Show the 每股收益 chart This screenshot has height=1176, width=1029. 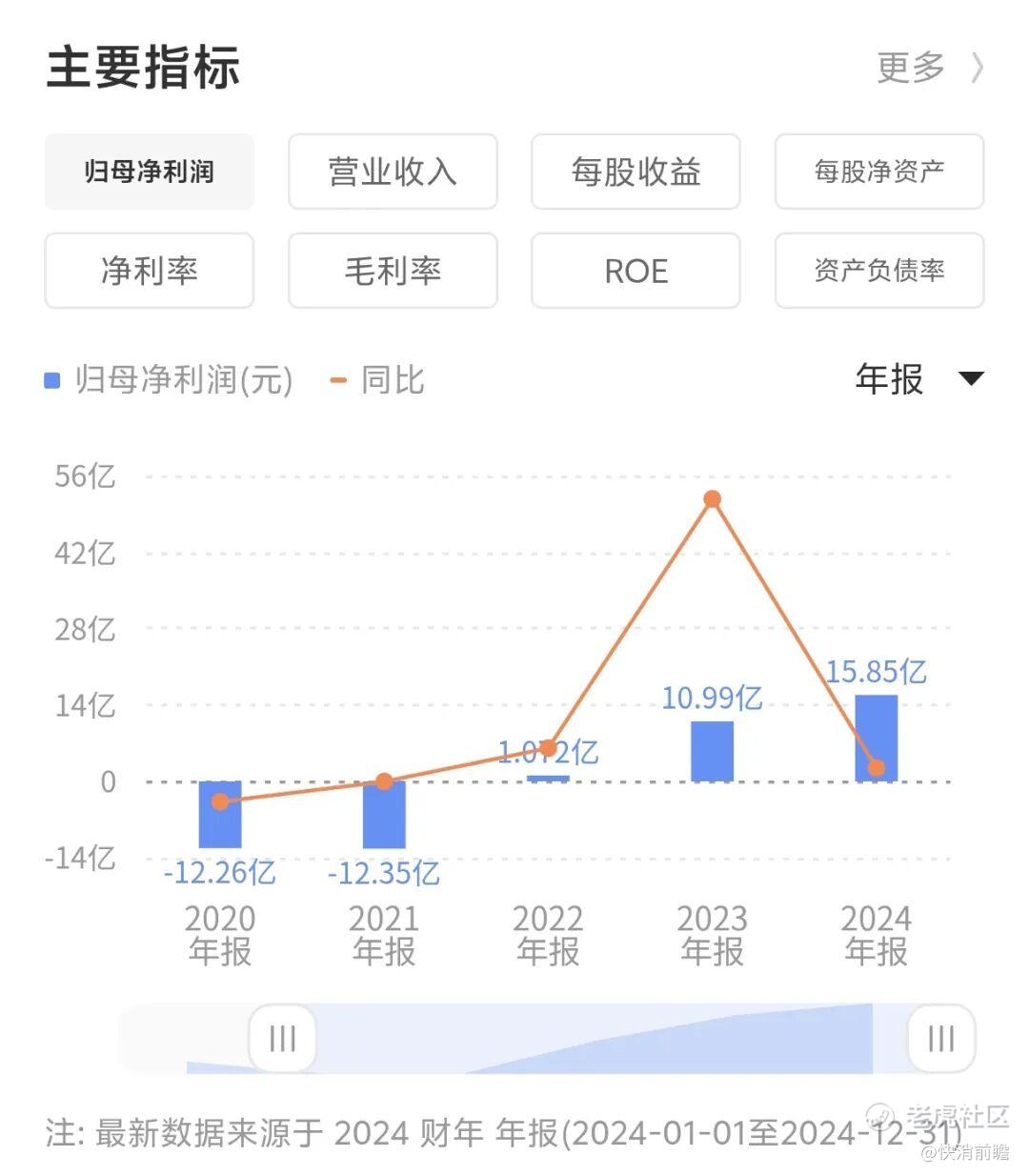(x=636, y=172)
